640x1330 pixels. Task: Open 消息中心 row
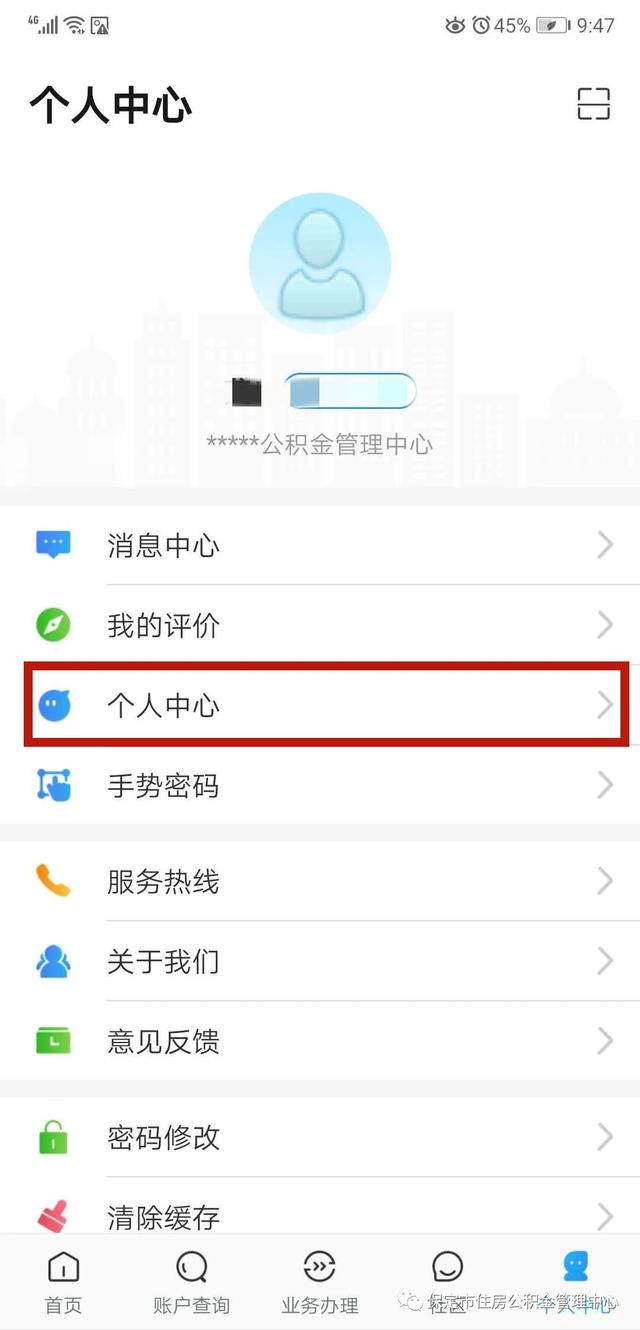320,545
